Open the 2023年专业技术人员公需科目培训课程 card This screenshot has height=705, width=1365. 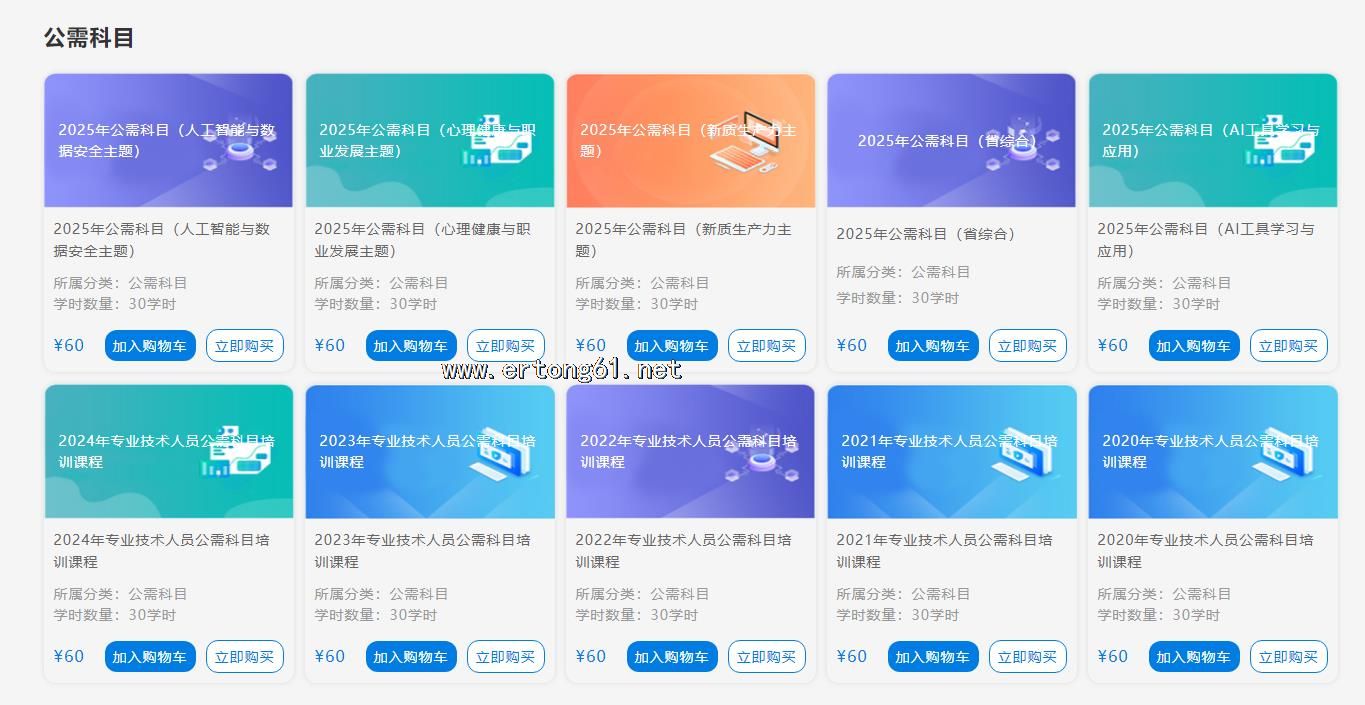point(429,452)
